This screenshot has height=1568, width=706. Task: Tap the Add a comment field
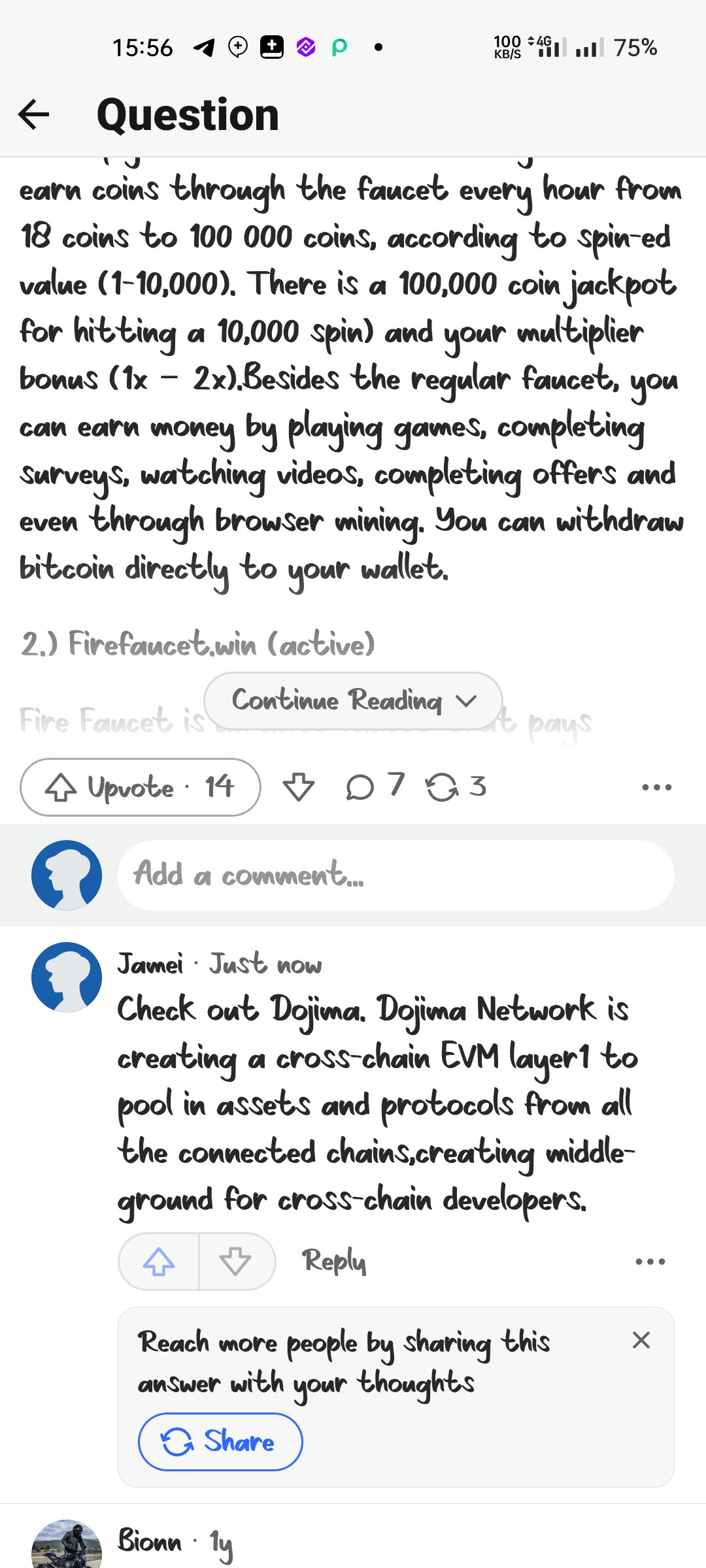(395, 875)
